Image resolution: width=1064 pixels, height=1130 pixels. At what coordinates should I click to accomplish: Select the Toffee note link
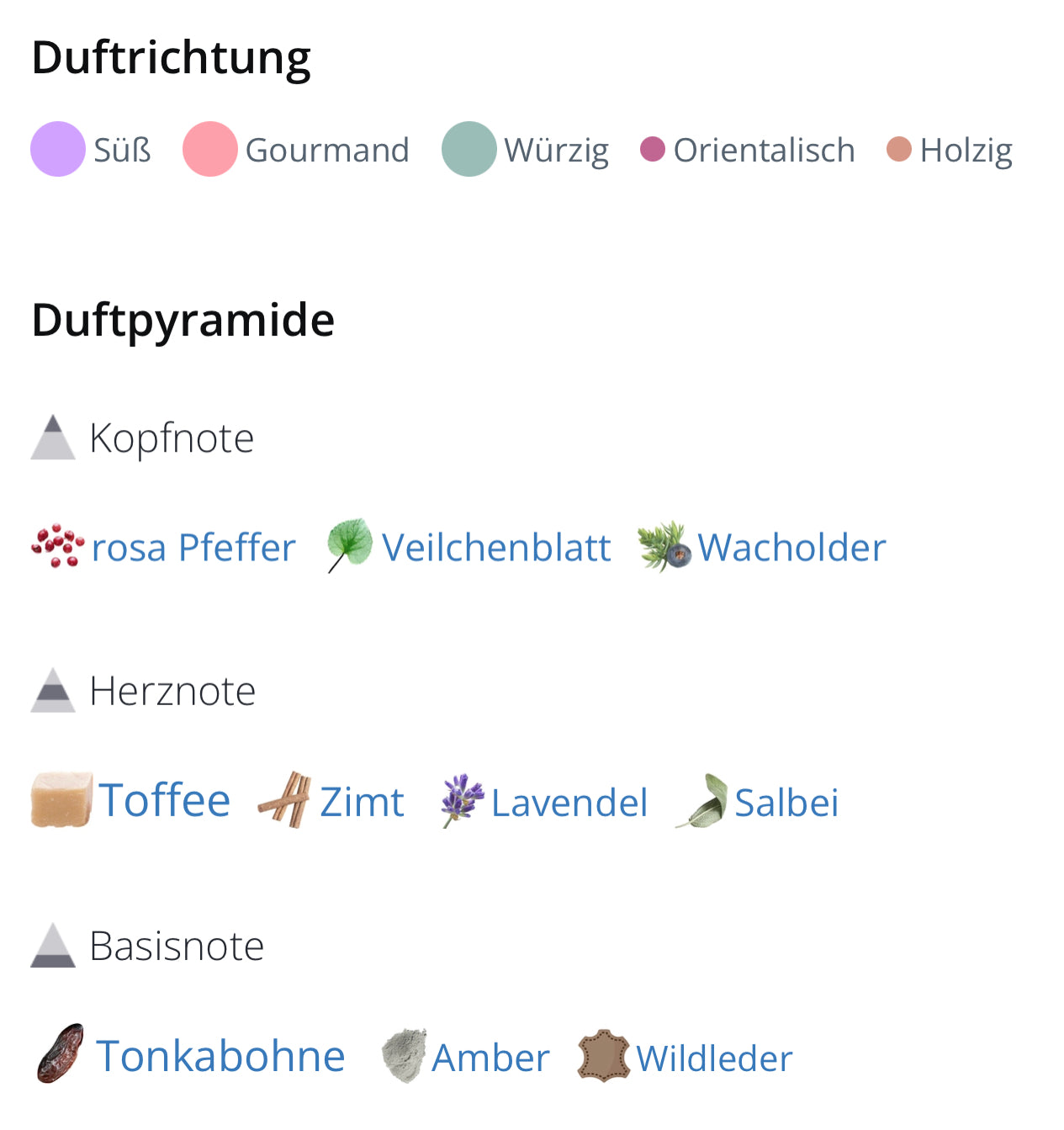(x=164, y=800)
